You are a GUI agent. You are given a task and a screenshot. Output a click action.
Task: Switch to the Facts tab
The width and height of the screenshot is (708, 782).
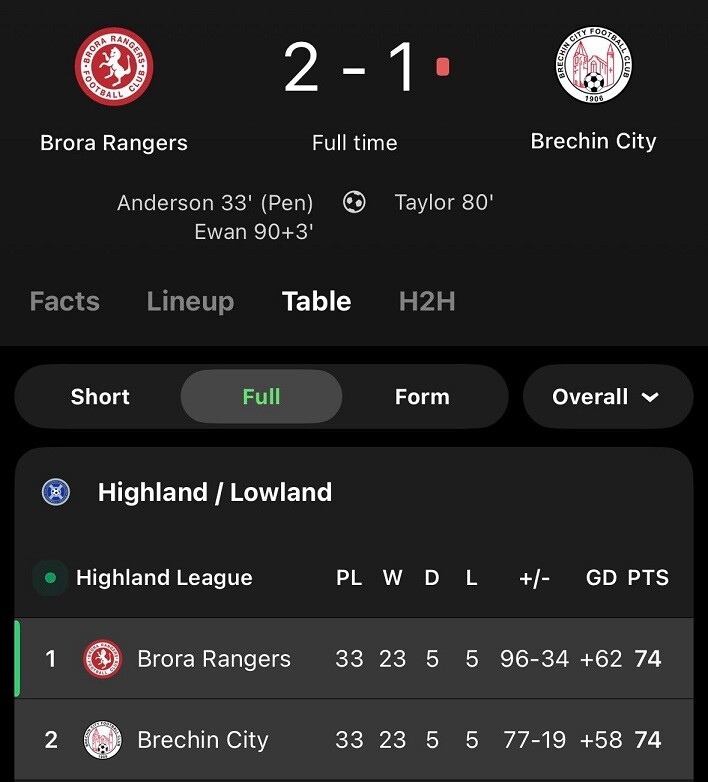pyautogui.click(x=65, y=301)
